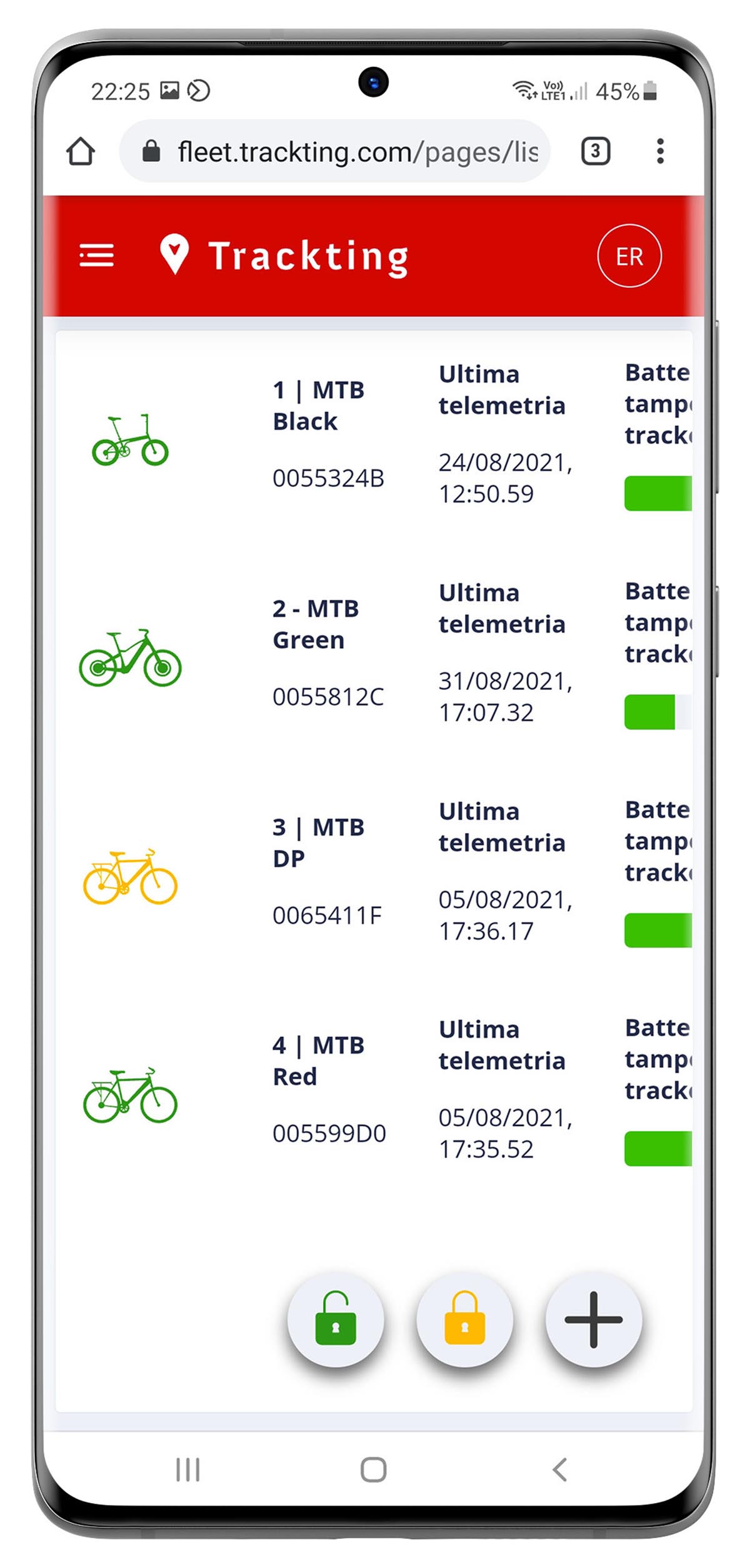Open the browser tab switcher
750x1568 pixels.
tap(595, 151)
